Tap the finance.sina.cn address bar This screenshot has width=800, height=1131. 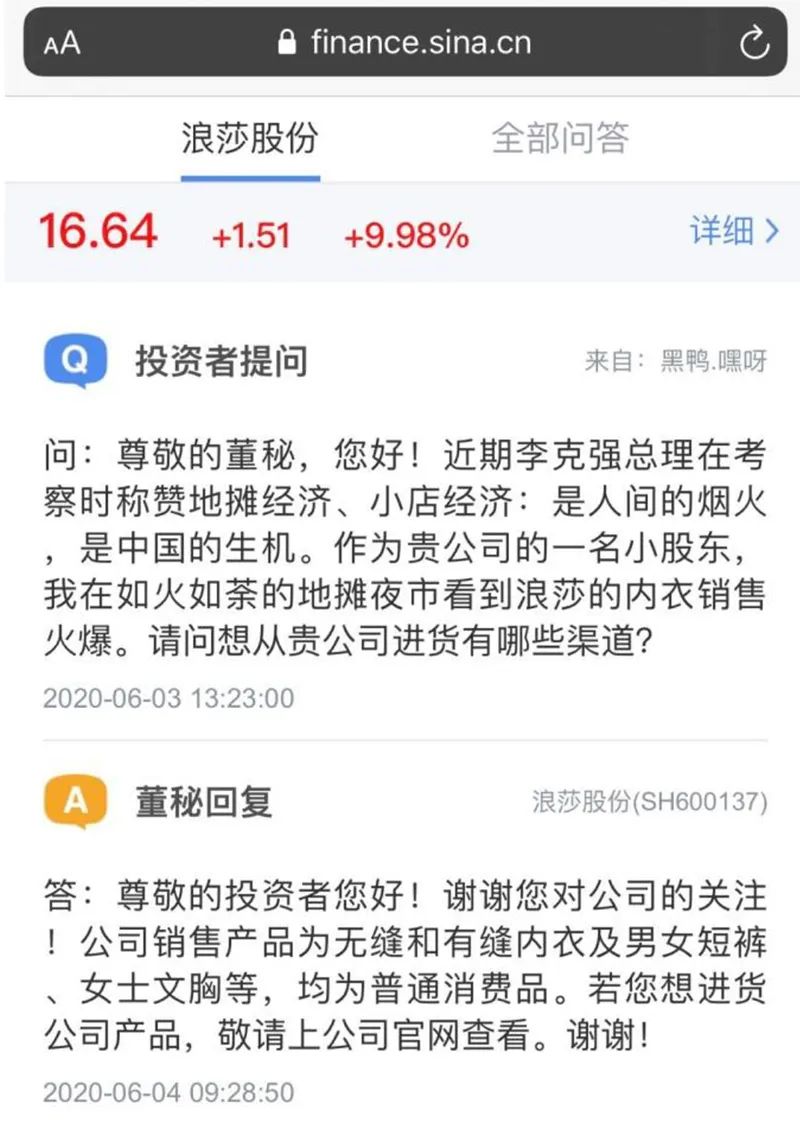(405, 43)
